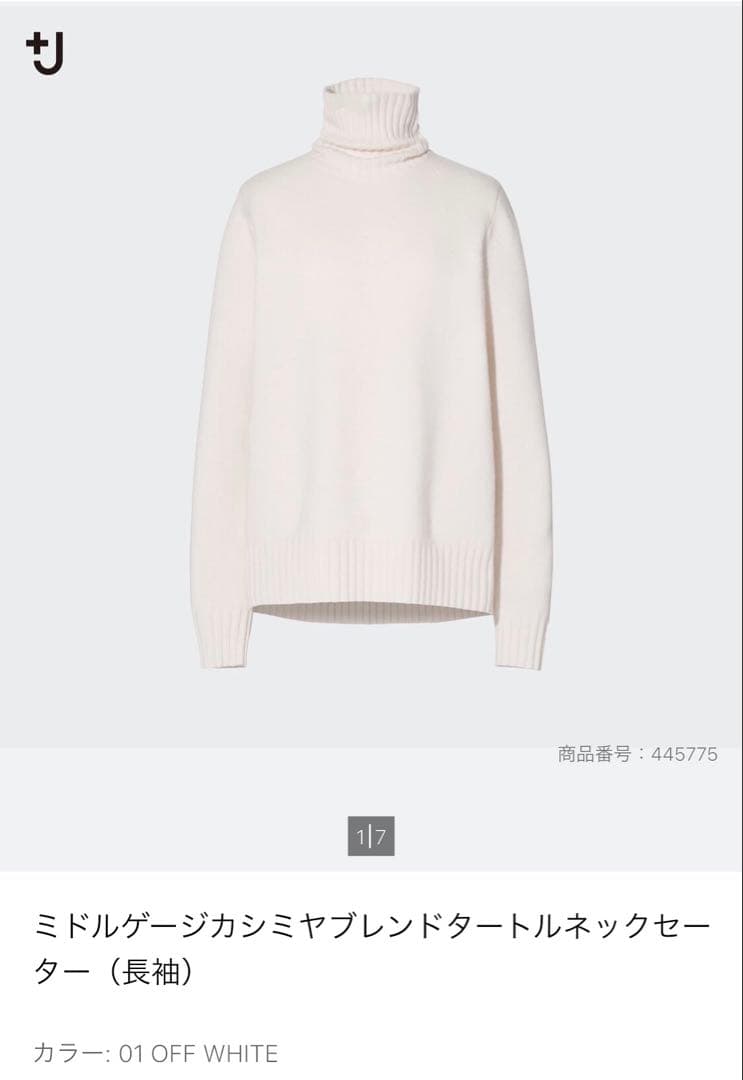The image size is (743, 1080).
Task: Click the 商品番号 445775 product number
Action: point(637,754)
